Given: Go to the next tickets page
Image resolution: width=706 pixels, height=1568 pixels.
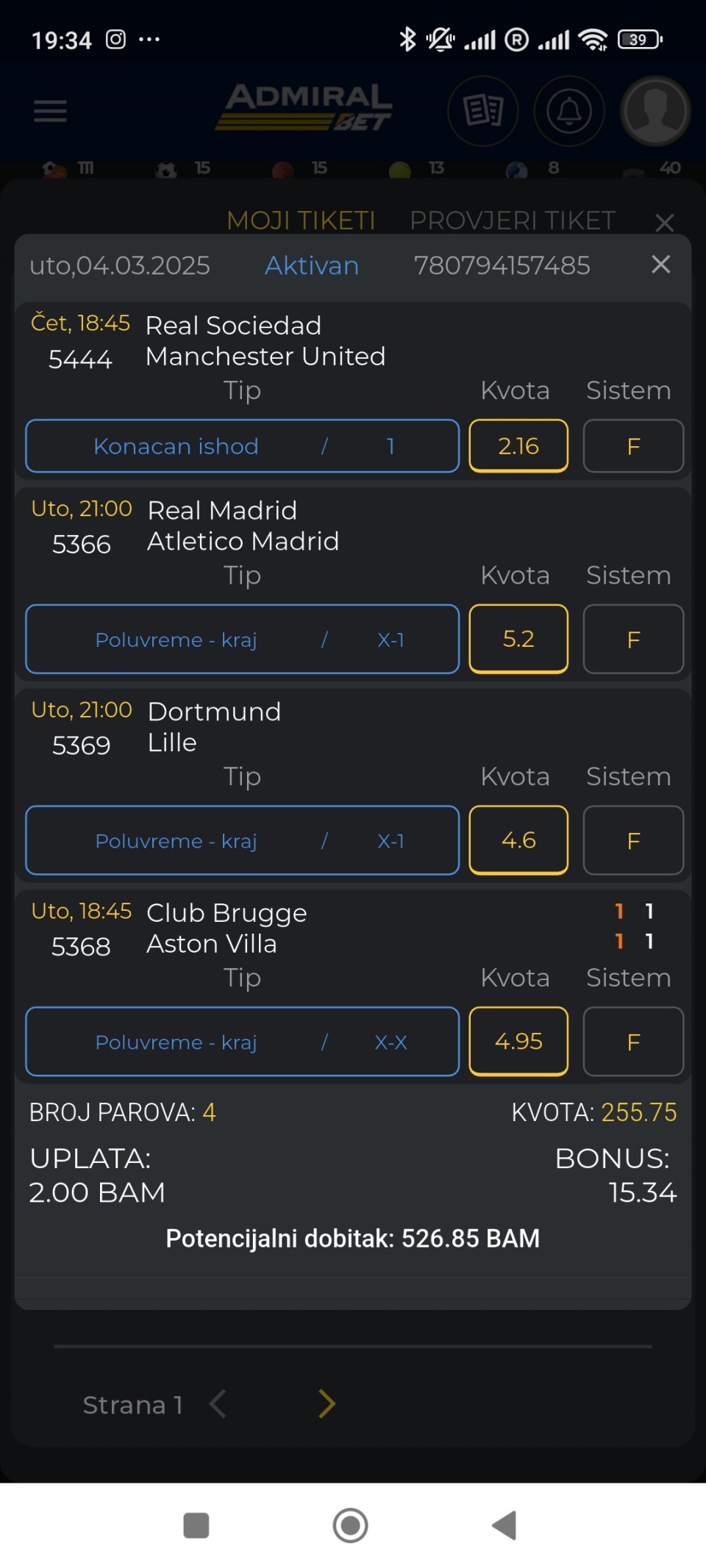Looking at the screenshot, I should pyautogui.click(x=327, y=1404).
